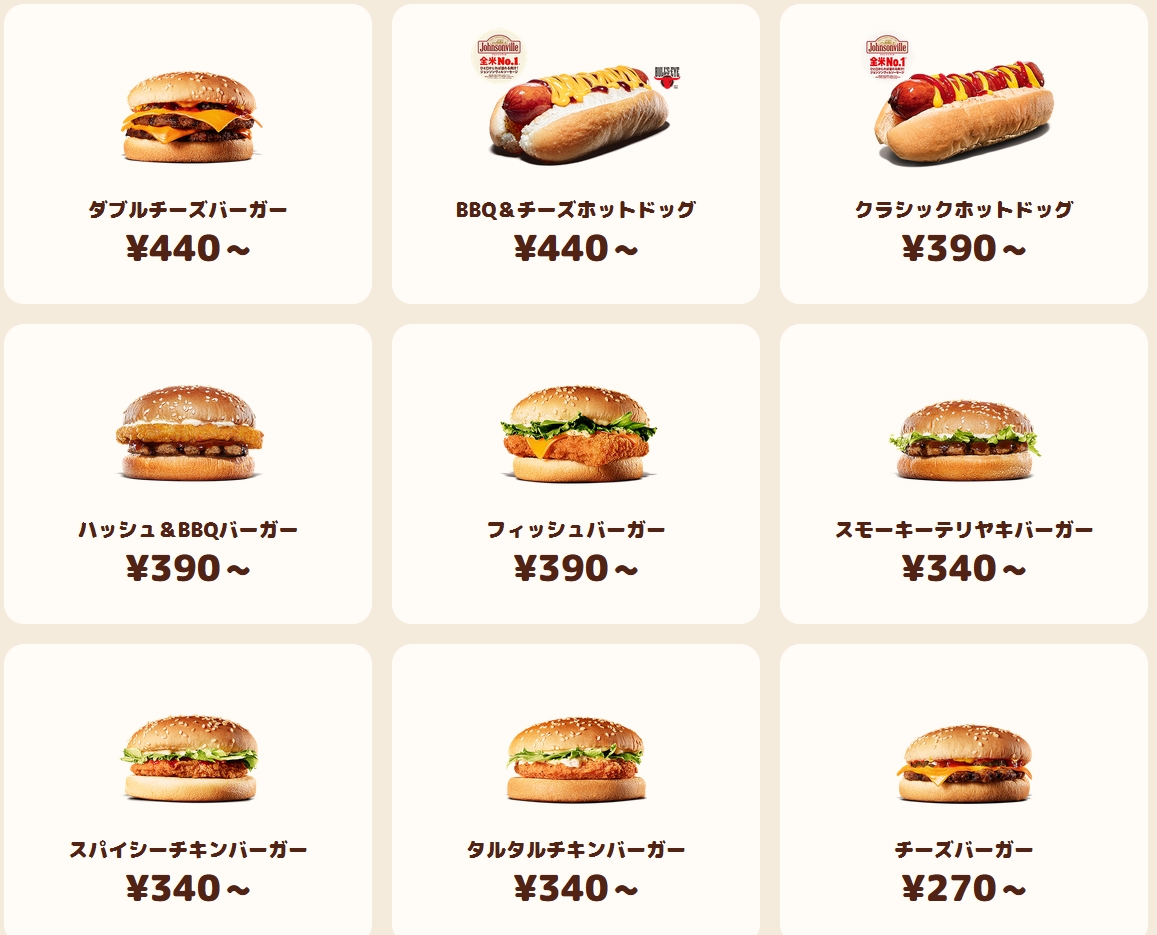Select the BBQ&チーズホットドッグ item

[575, 154]
